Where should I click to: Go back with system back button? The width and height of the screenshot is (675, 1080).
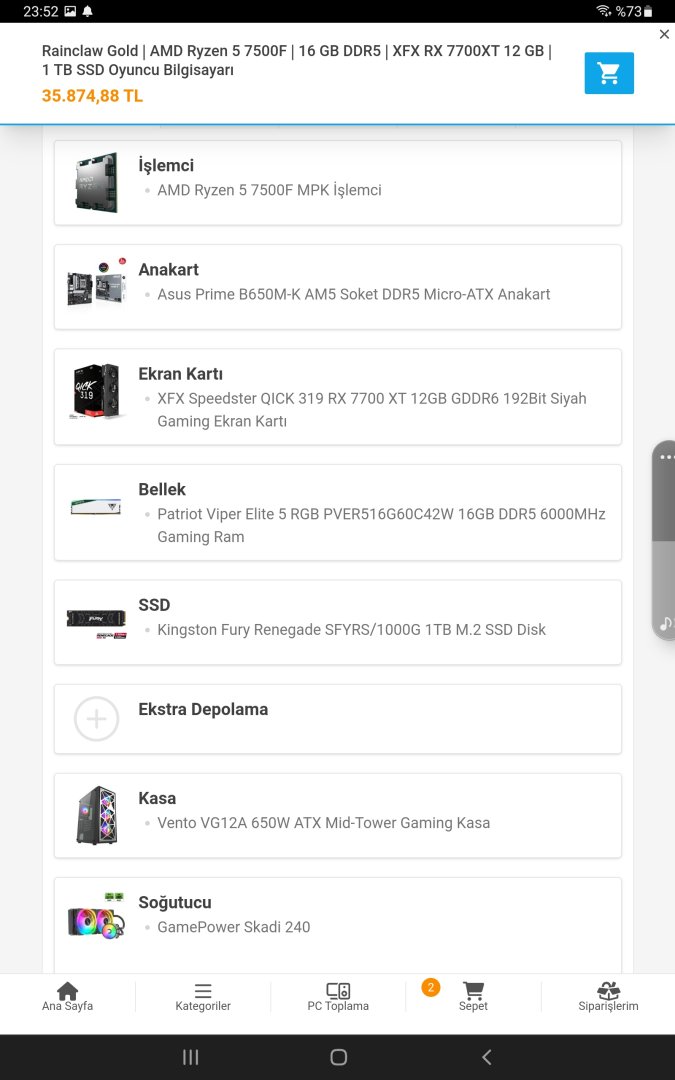(x=486, y=1057)
